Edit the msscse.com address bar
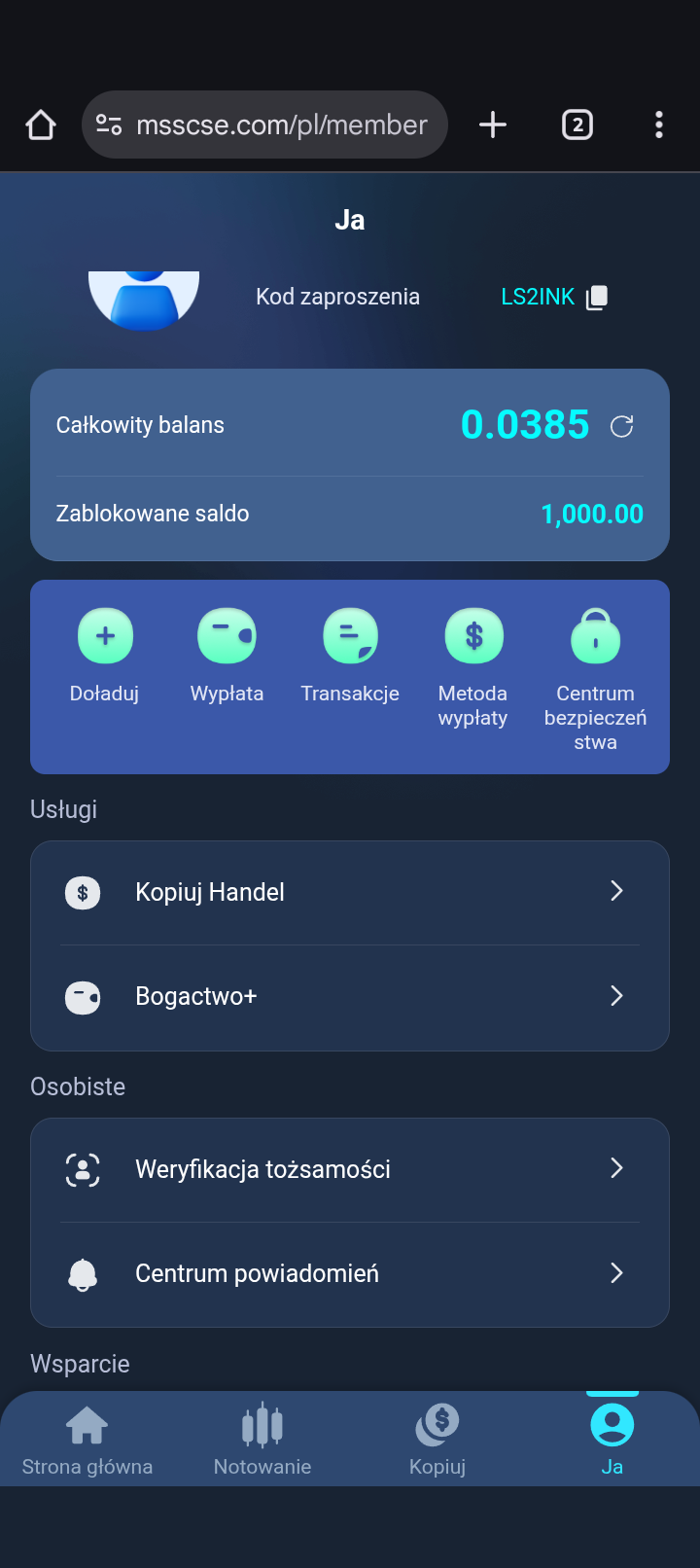The width and height of the screenshot is (700, 1568). [x=281, y=125]
